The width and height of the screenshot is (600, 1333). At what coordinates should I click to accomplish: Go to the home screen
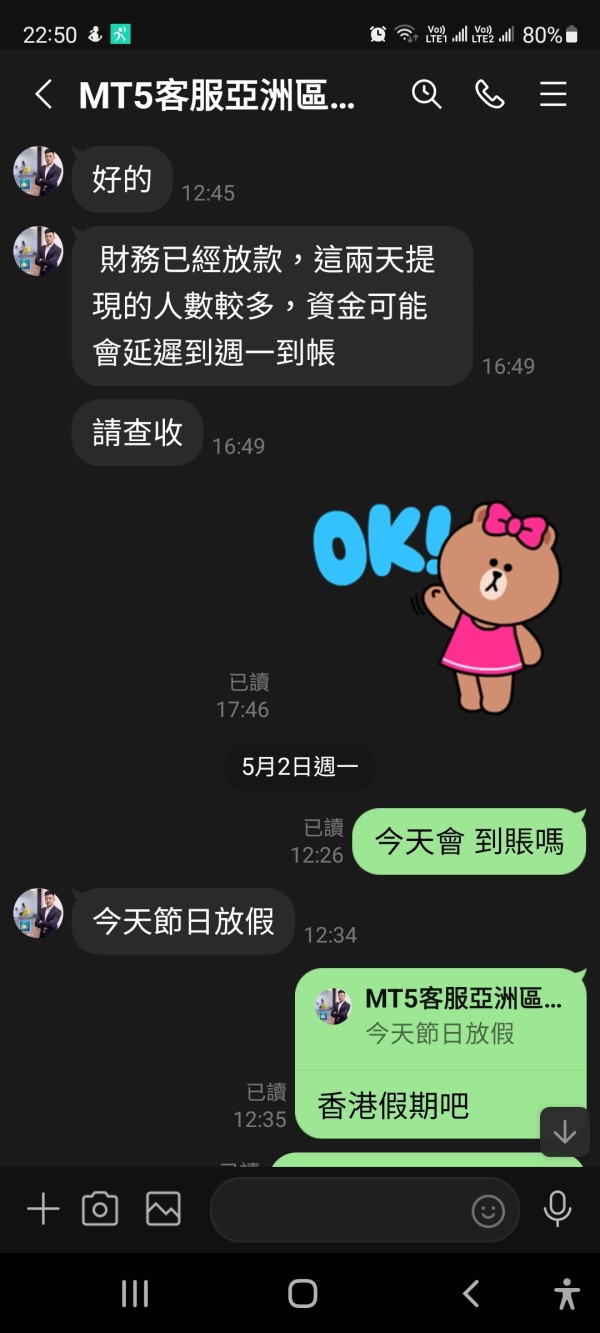pos(302,1293)
